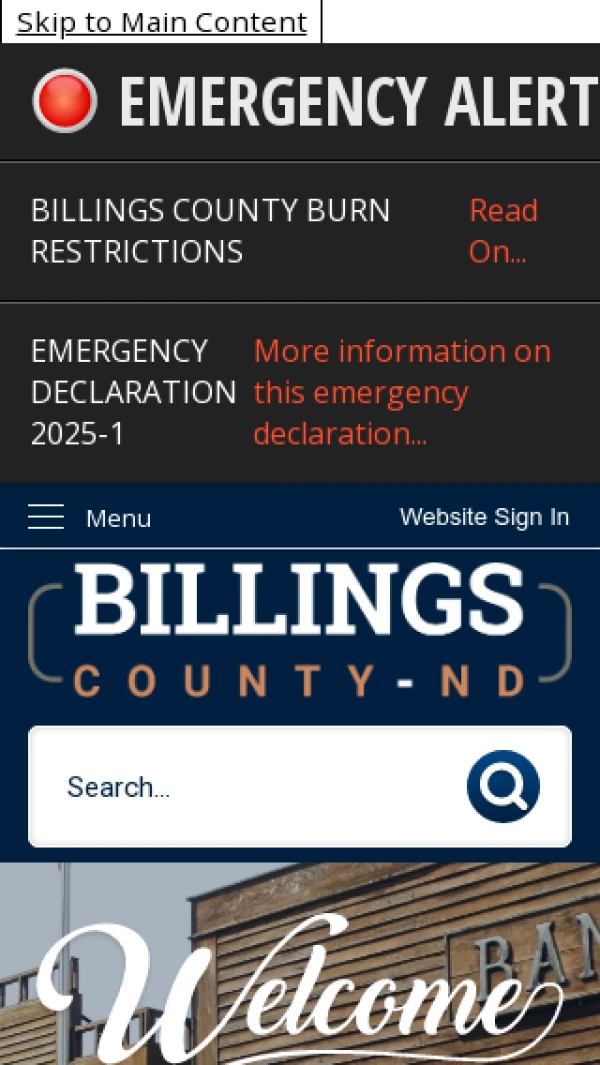
Task: Open Read On link for burn restrictions
Action: tap(503, 231)
